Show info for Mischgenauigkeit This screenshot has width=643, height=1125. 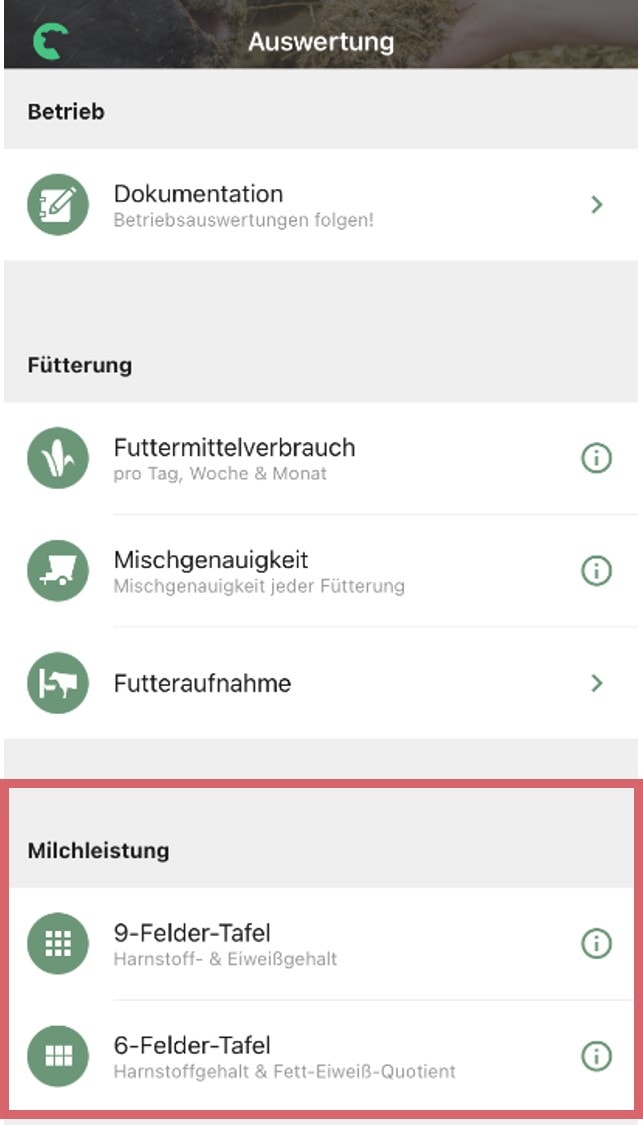(x=596, y=571)
